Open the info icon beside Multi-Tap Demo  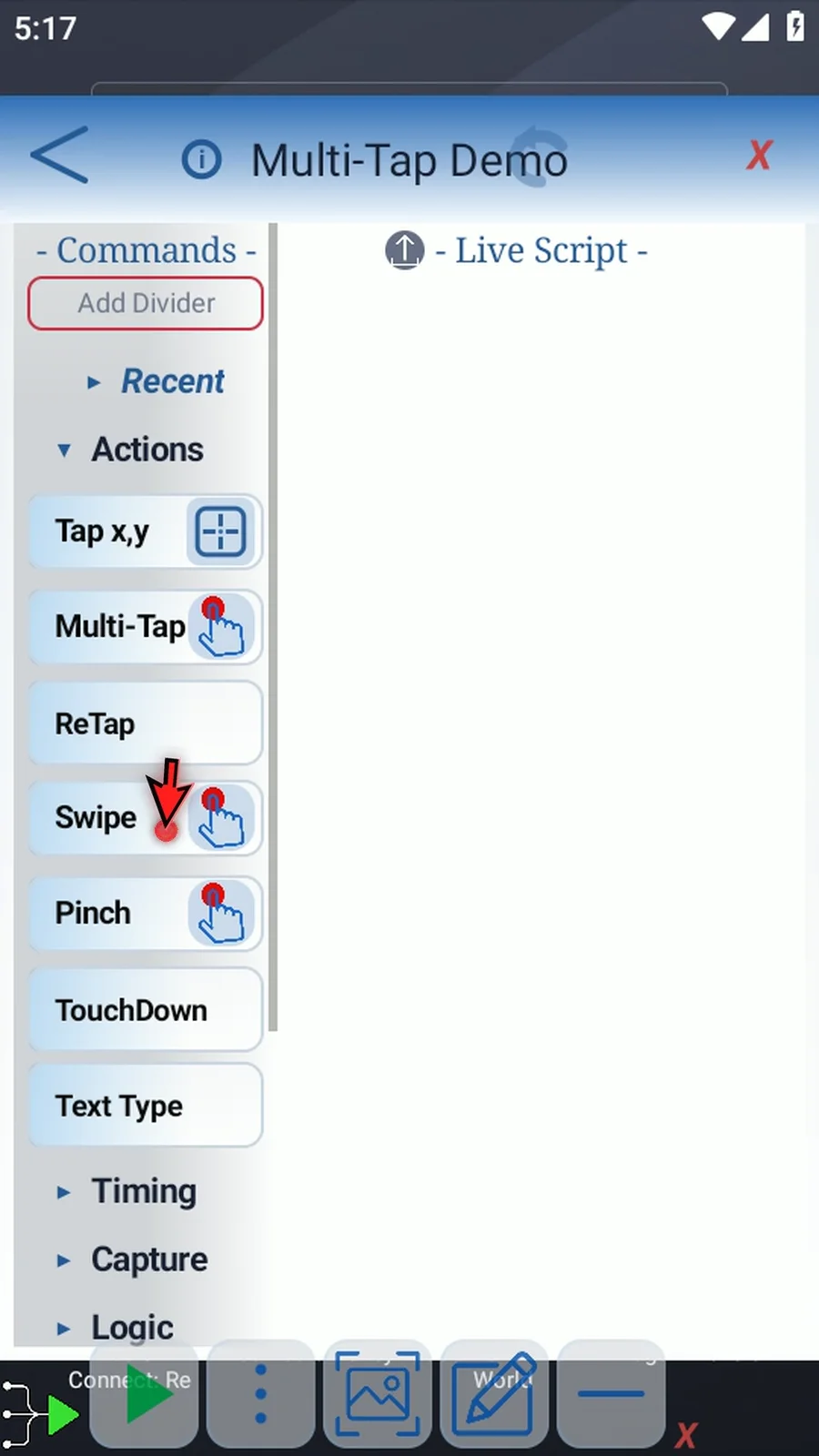point(201,160)
